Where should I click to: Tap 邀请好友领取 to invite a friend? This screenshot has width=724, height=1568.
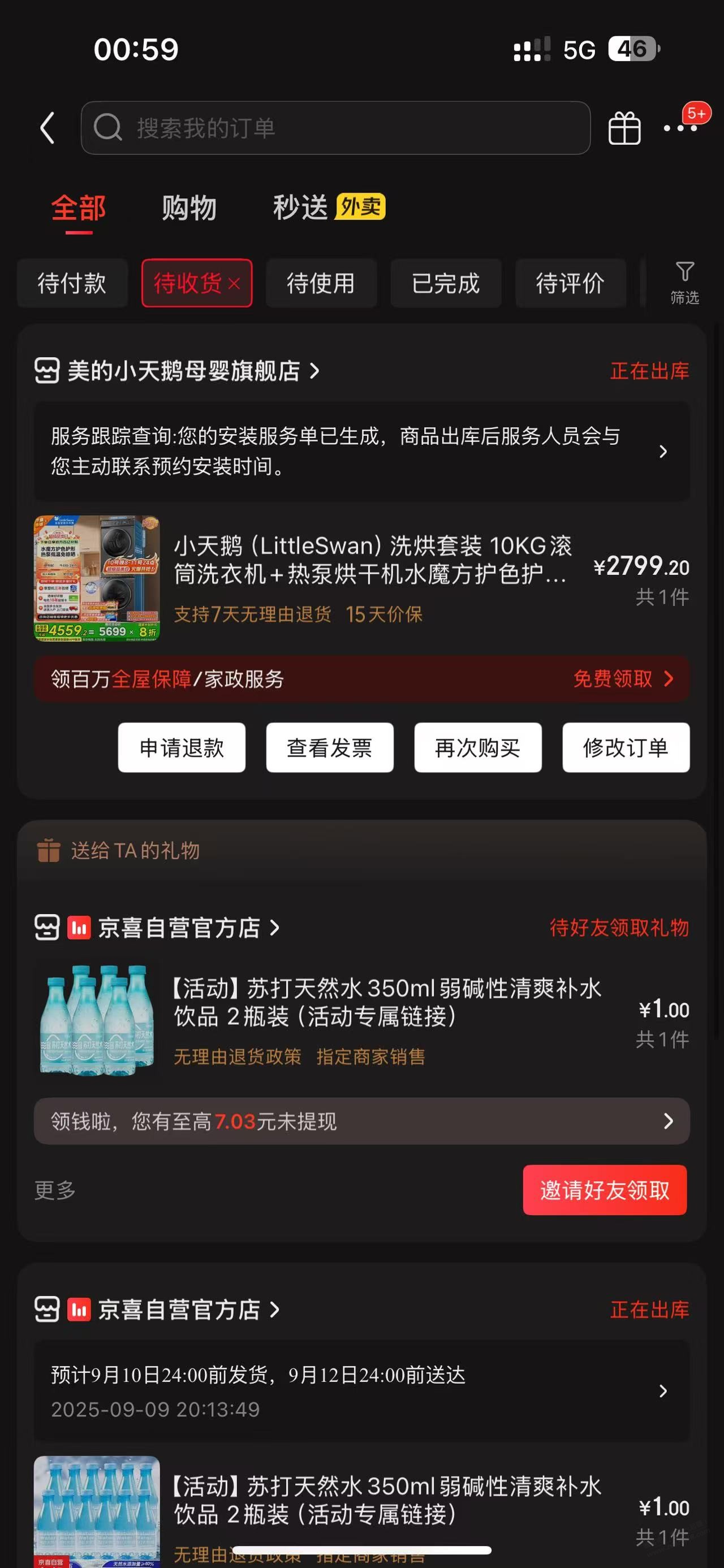click(x=604, y=1190)
